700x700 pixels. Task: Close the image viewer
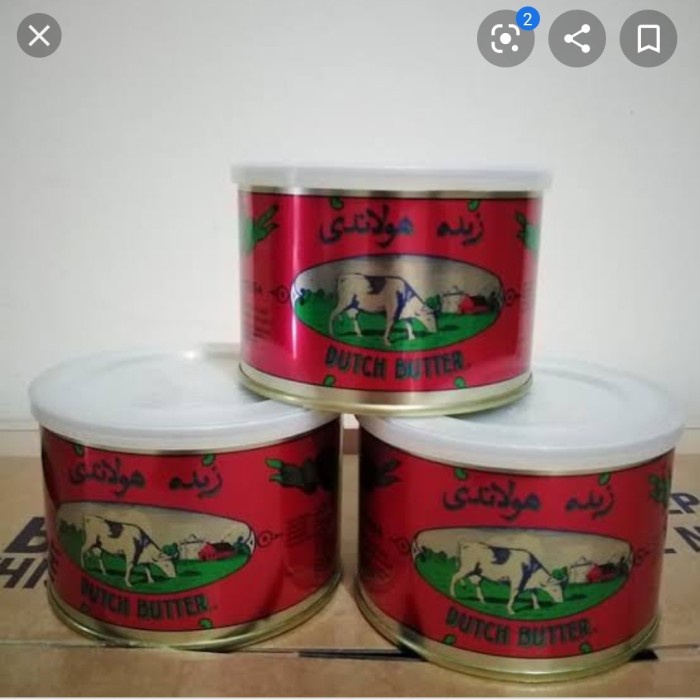point(39,37)
